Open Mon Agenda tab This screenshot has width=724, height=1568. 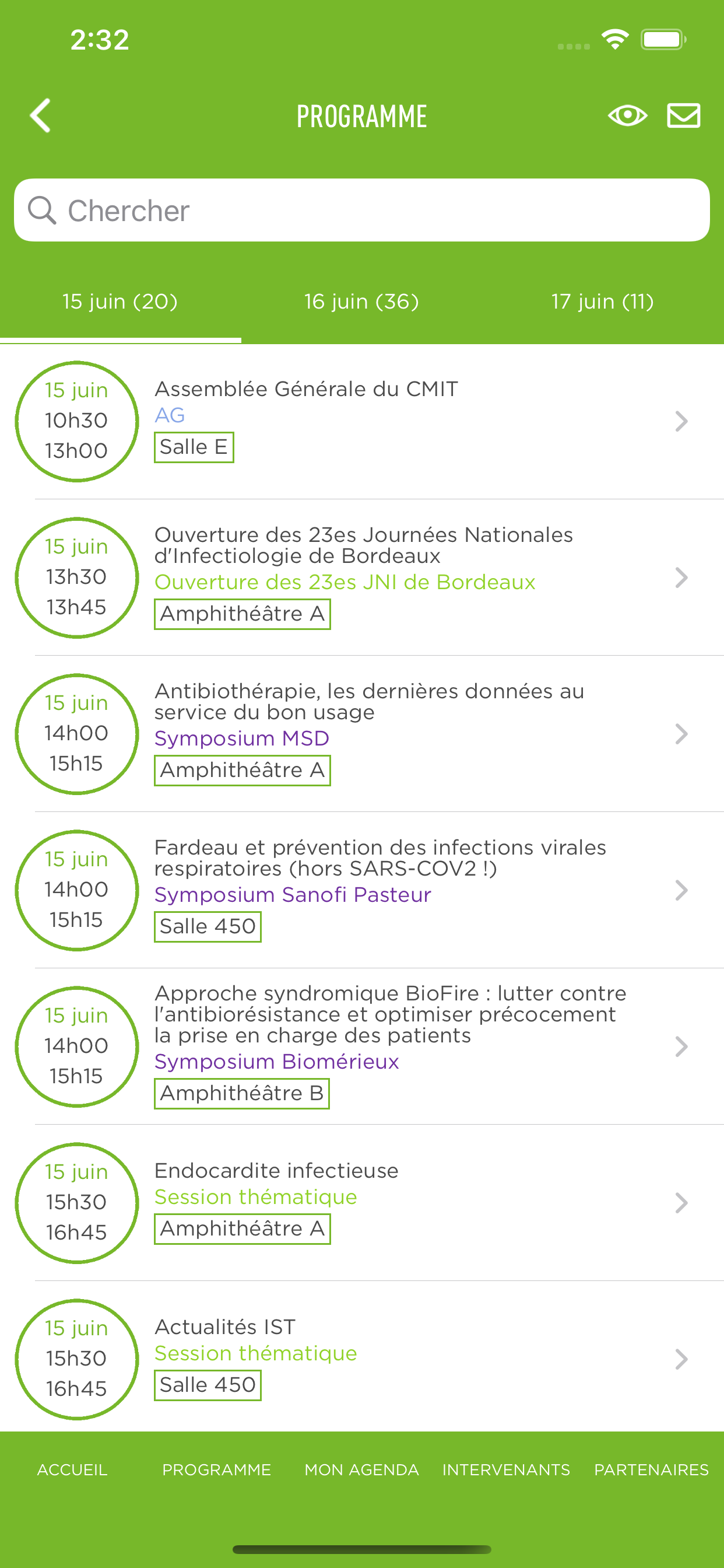361,1469
